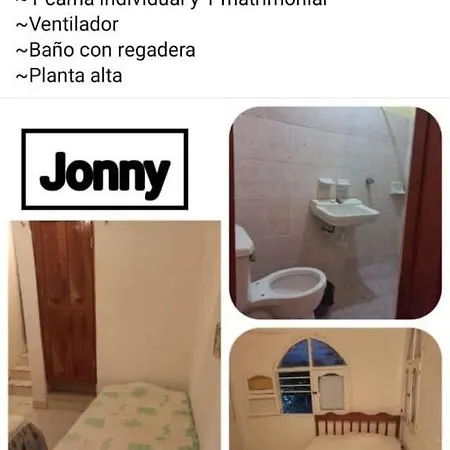Open the Jonny room photo collage

click(225, 274)
